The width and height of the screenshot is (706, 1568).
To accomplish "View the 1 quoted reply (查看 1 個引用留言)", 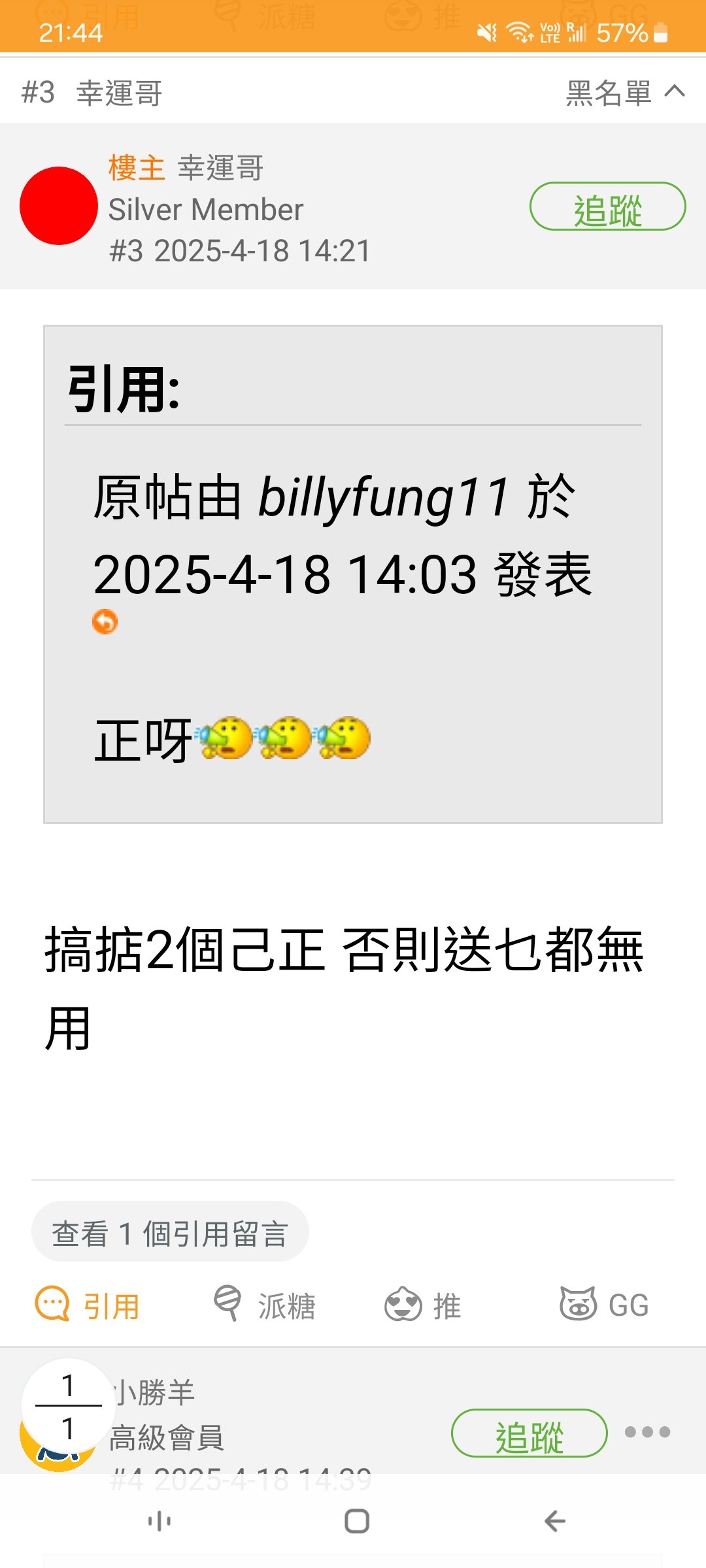I will coord(170,1233).
